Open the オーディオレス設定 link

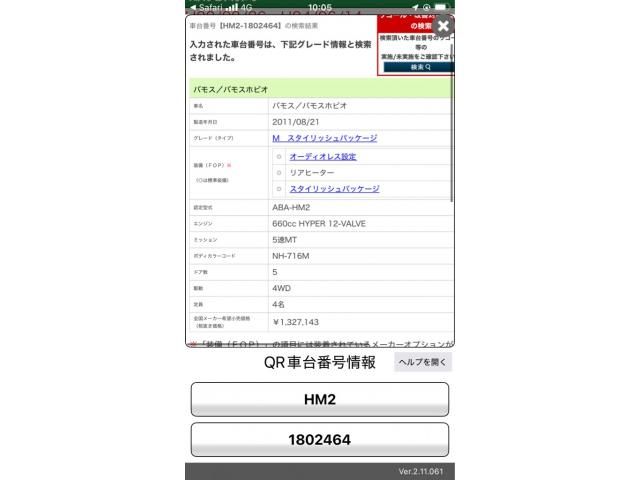pos(323,156)
